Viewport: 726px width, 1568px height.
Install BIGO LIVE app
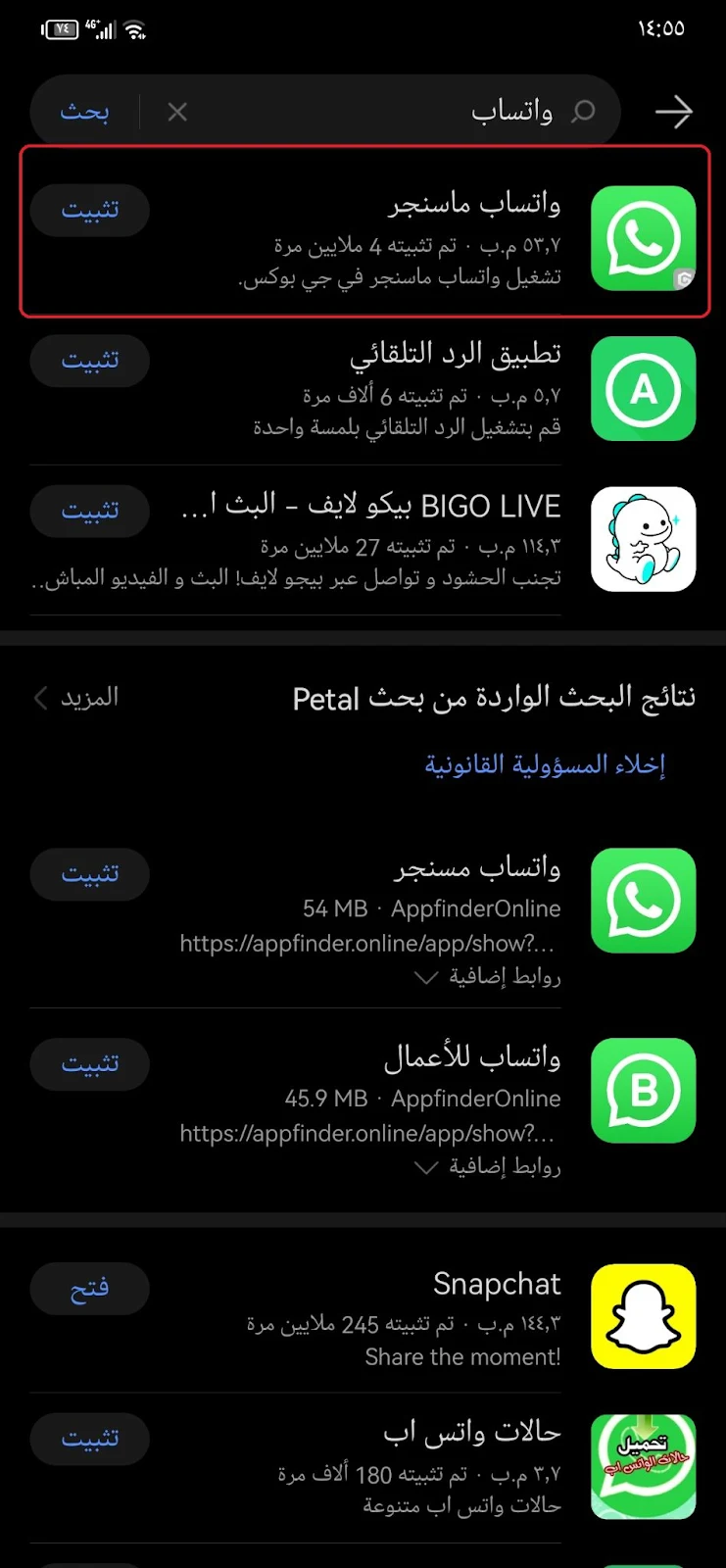90,511
